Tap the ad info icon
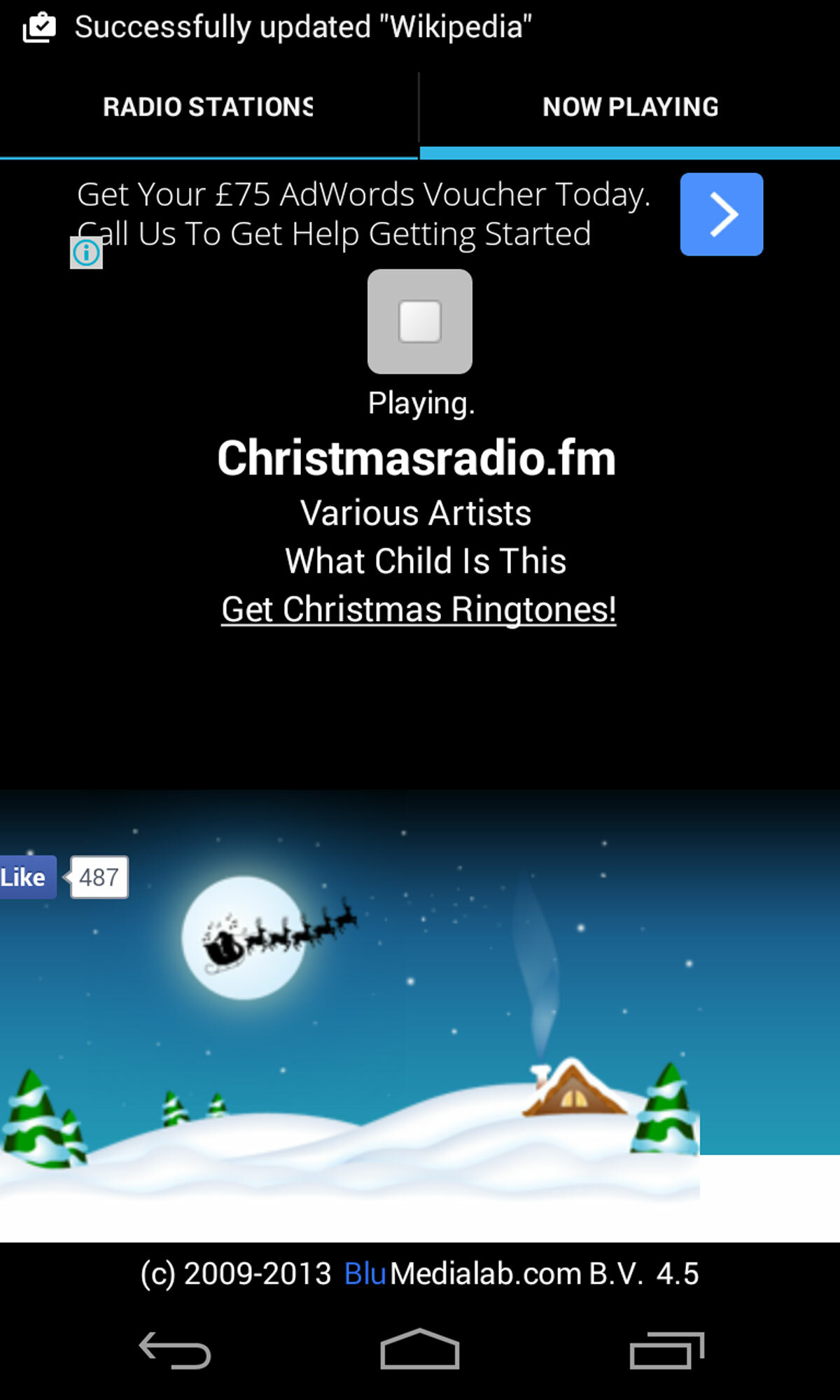 click(x=87, y=253)
